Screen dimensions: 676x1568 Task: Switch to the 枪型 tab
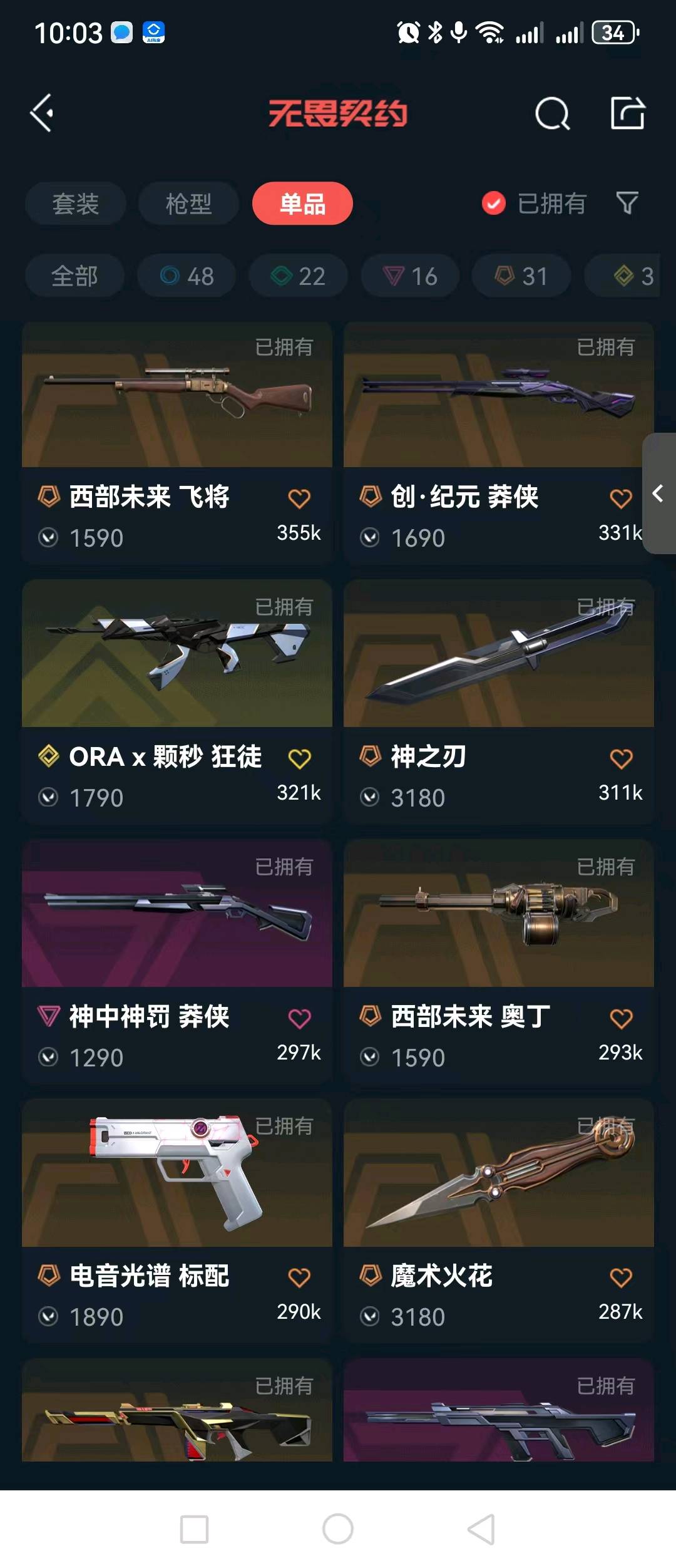(188, 204)
